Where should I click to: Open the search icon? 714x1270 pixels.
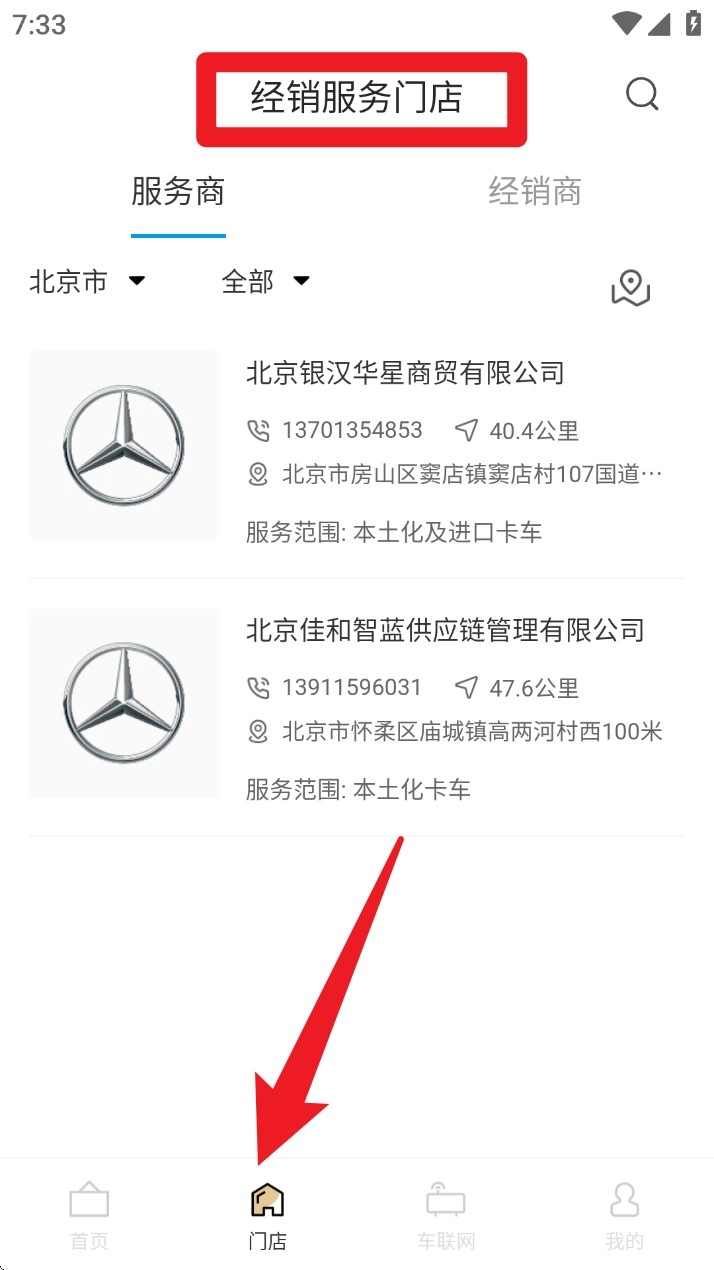coord(642,94)
